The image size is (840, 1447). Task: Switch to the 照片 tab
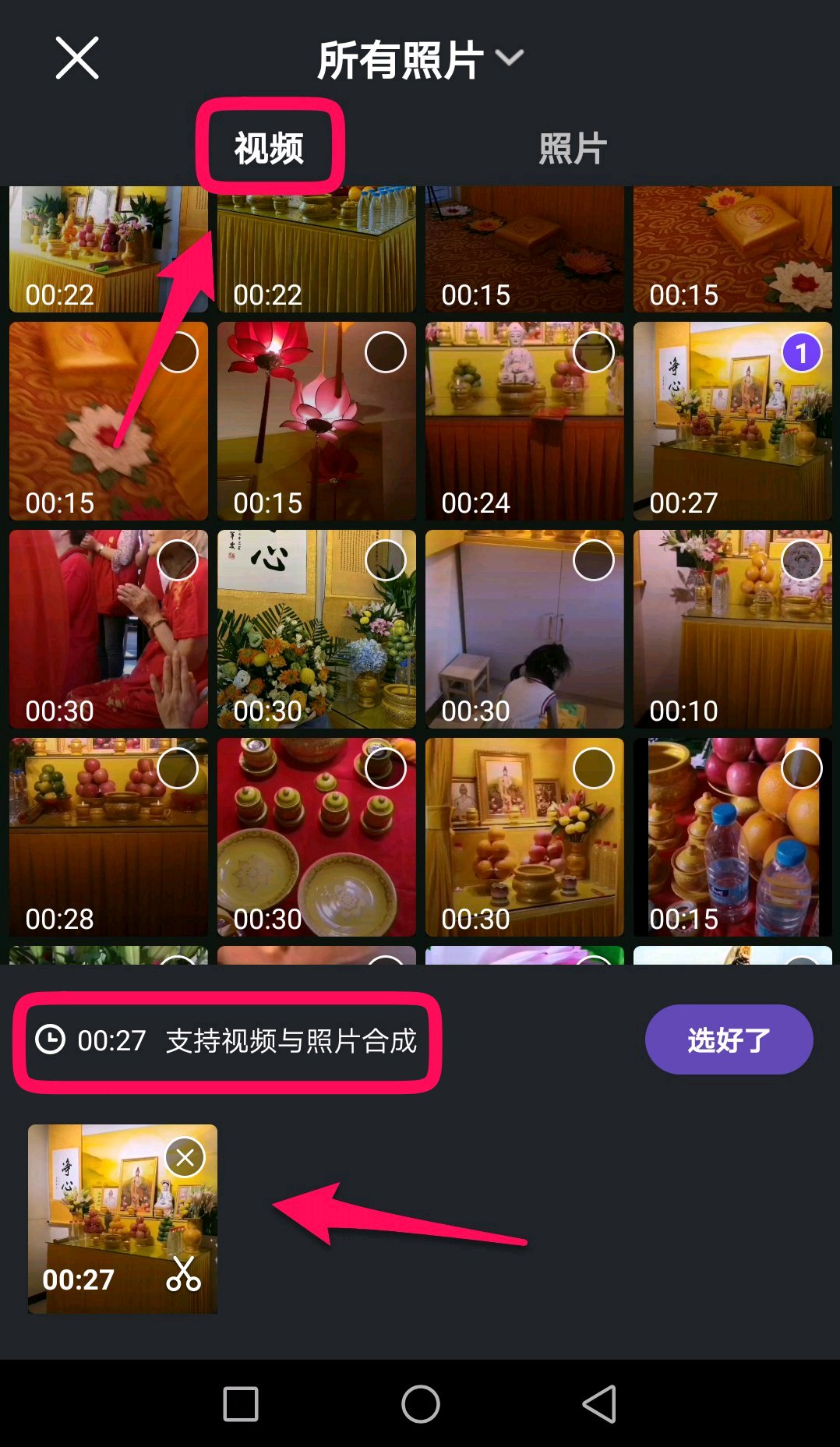pyautogui.click(x=572, y=147)
